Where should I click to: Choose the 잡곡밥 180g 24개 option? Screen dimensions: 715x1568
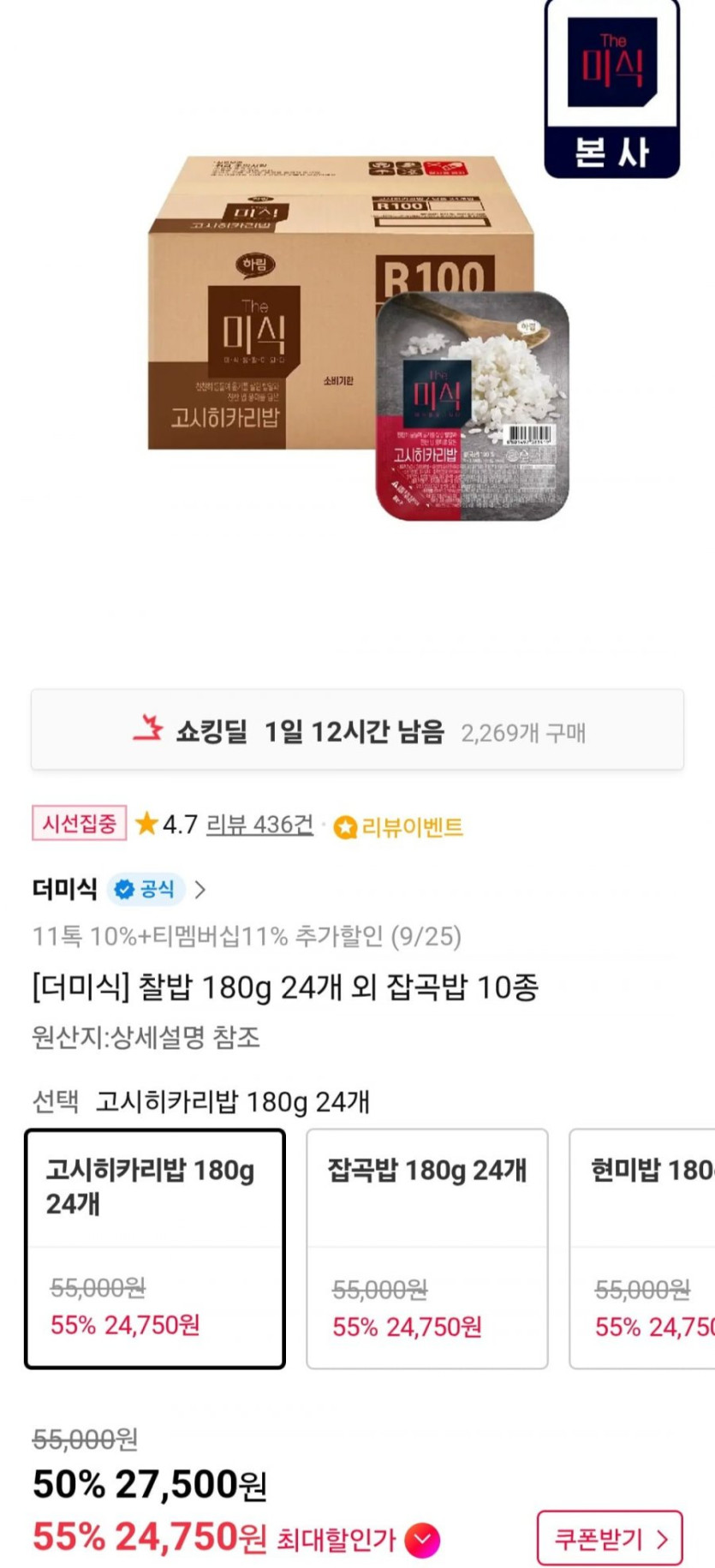coord(427,1249)
